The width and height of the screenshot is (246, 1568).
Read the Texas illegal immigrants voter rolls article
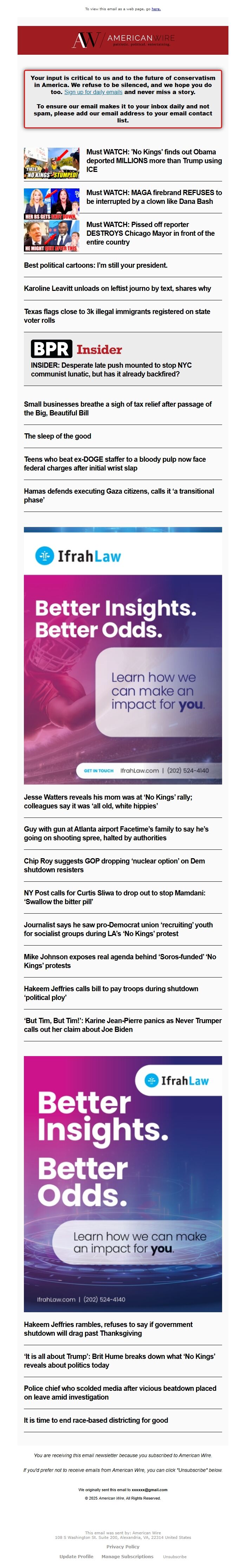click(x=117, y=316)
